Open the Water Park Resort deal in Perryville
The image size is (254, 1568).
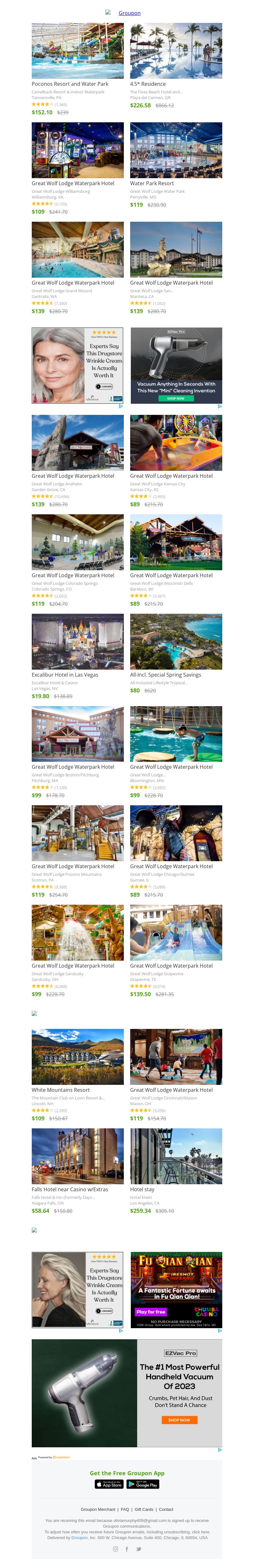click(x=176, y=150)
